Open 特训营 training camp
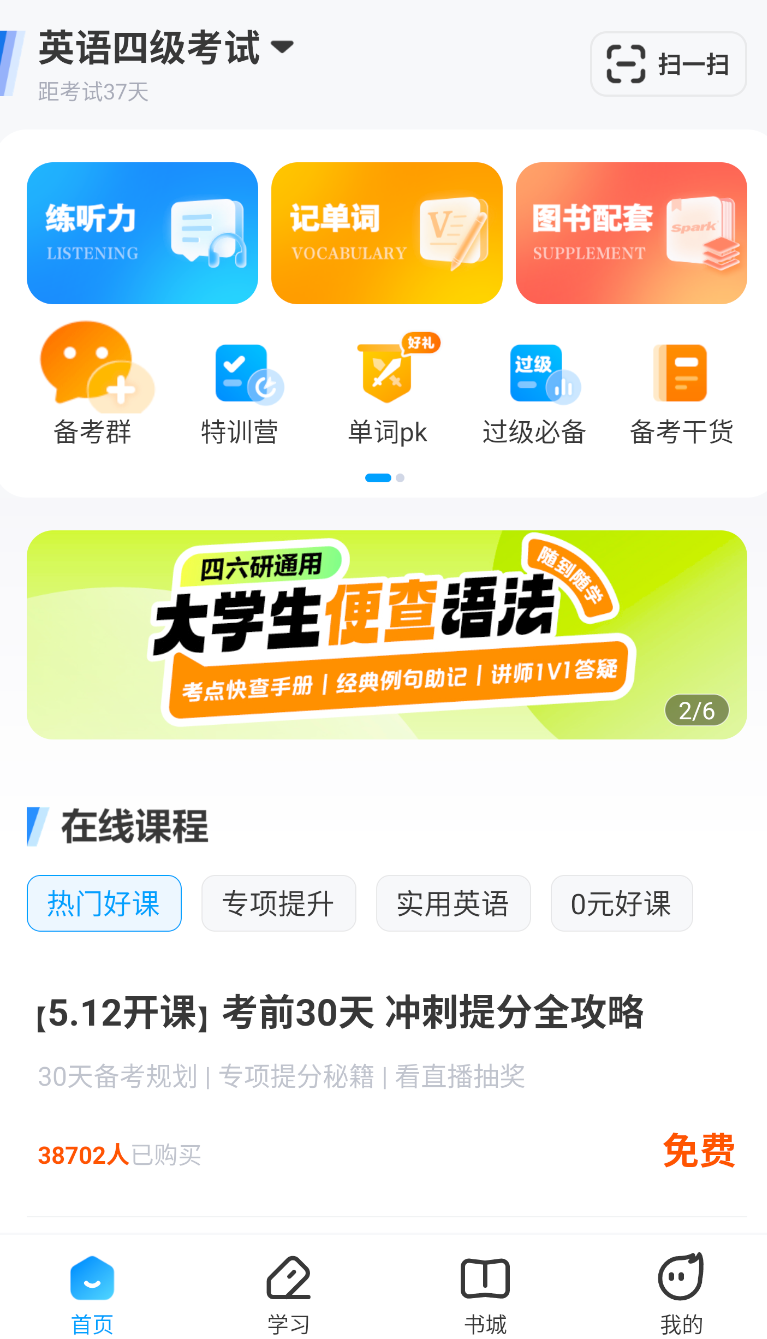 click(240, 390)
